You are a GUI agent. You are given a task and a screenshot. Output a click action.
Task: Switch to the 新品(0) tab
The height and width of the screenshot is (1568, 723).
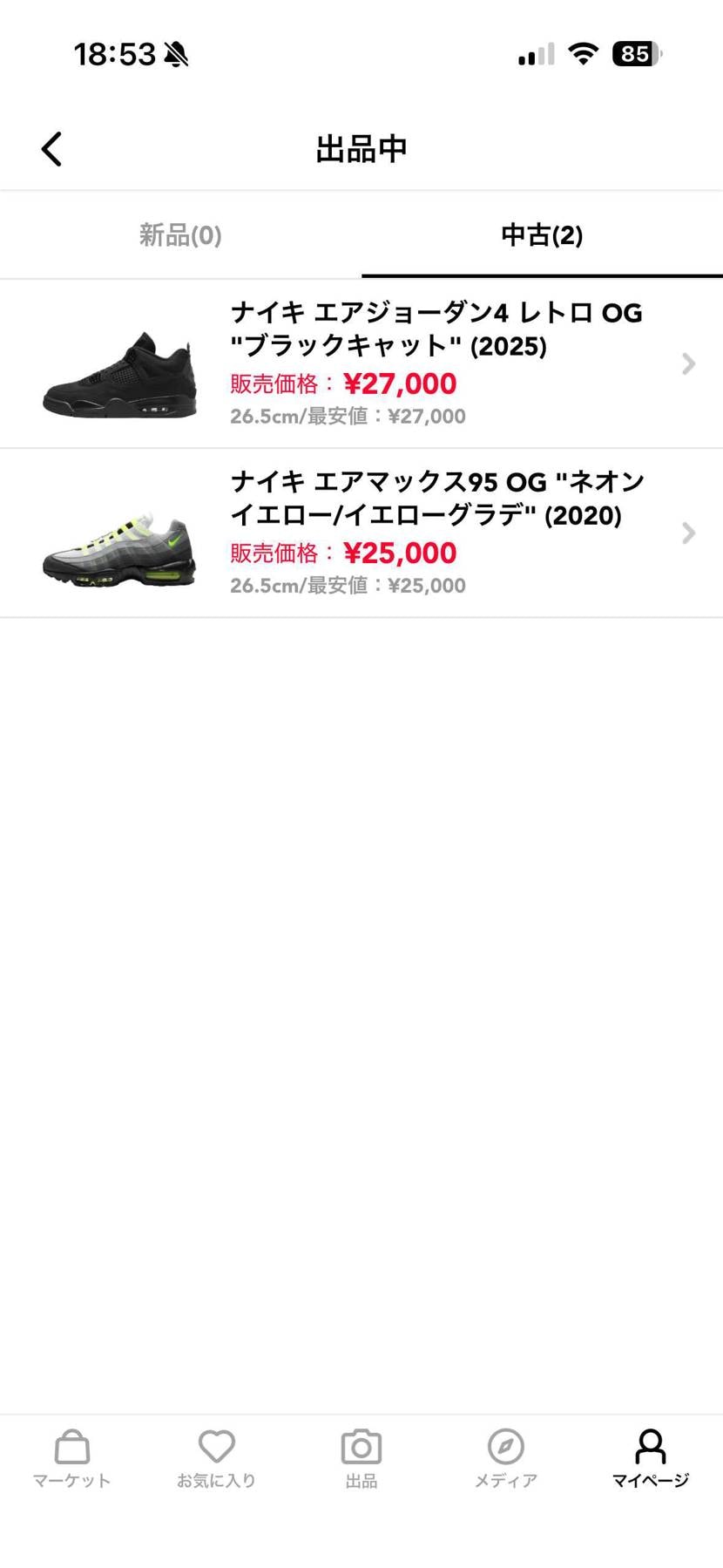pos(179,235)
